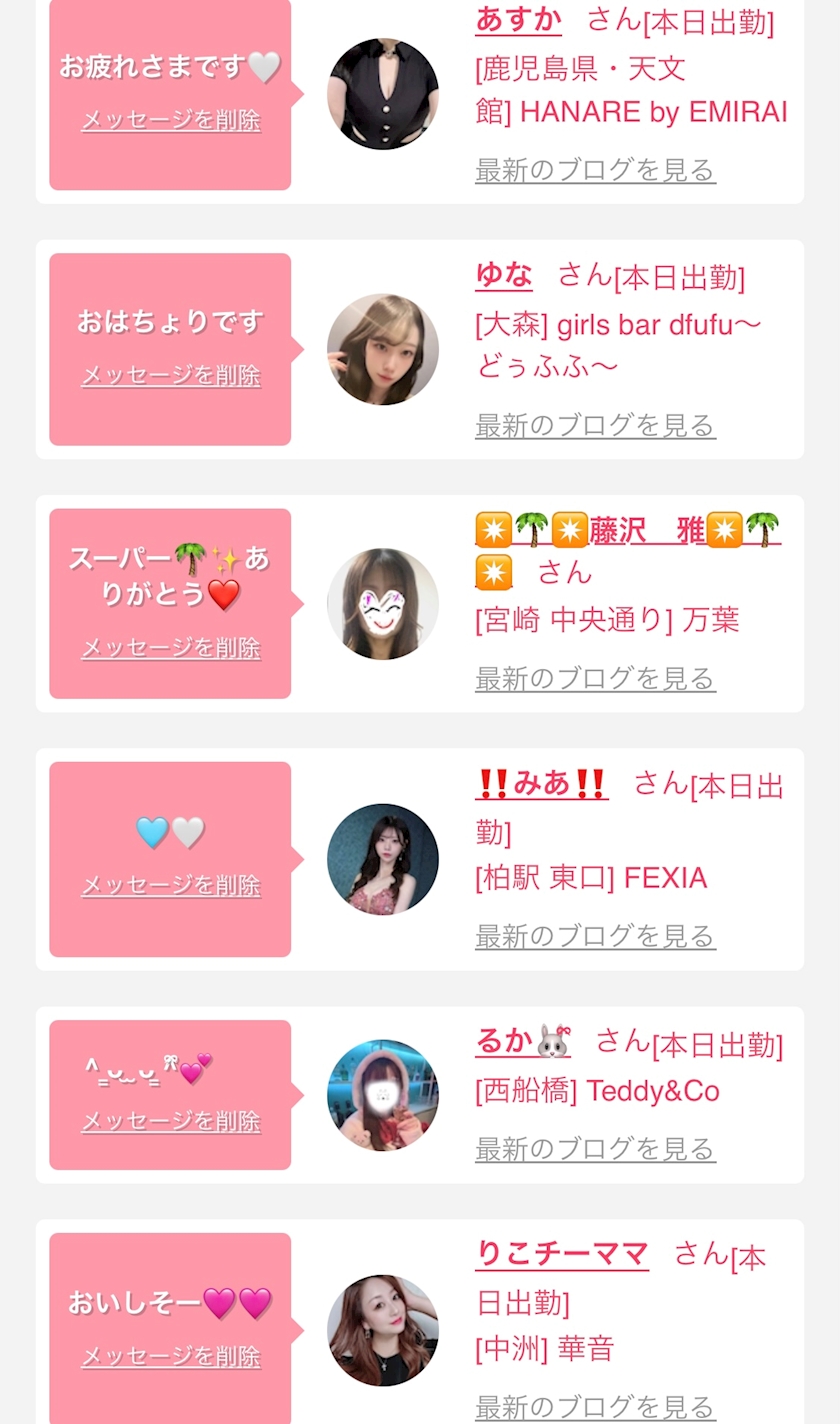Open みあ's profile name link
The height and width of the screenshot is (1424, 840).
(541, 784)
